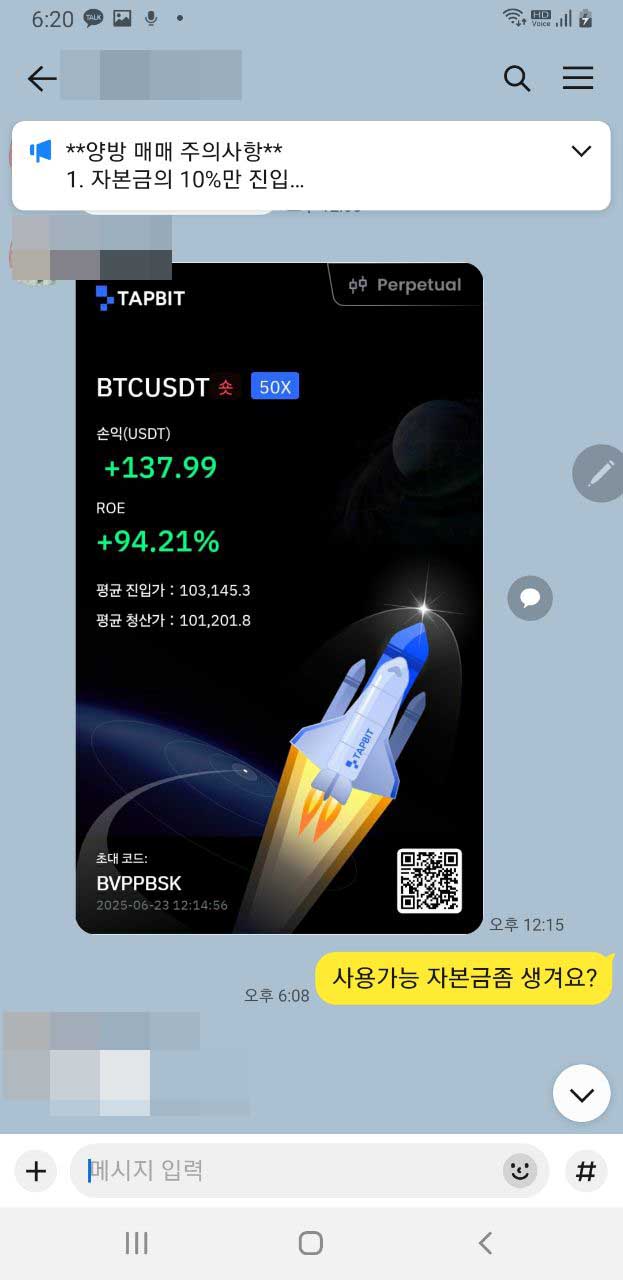Open the plus attachment menu
The height and width of the screenshot is (1280, 623).
[x=36, y=1171]
